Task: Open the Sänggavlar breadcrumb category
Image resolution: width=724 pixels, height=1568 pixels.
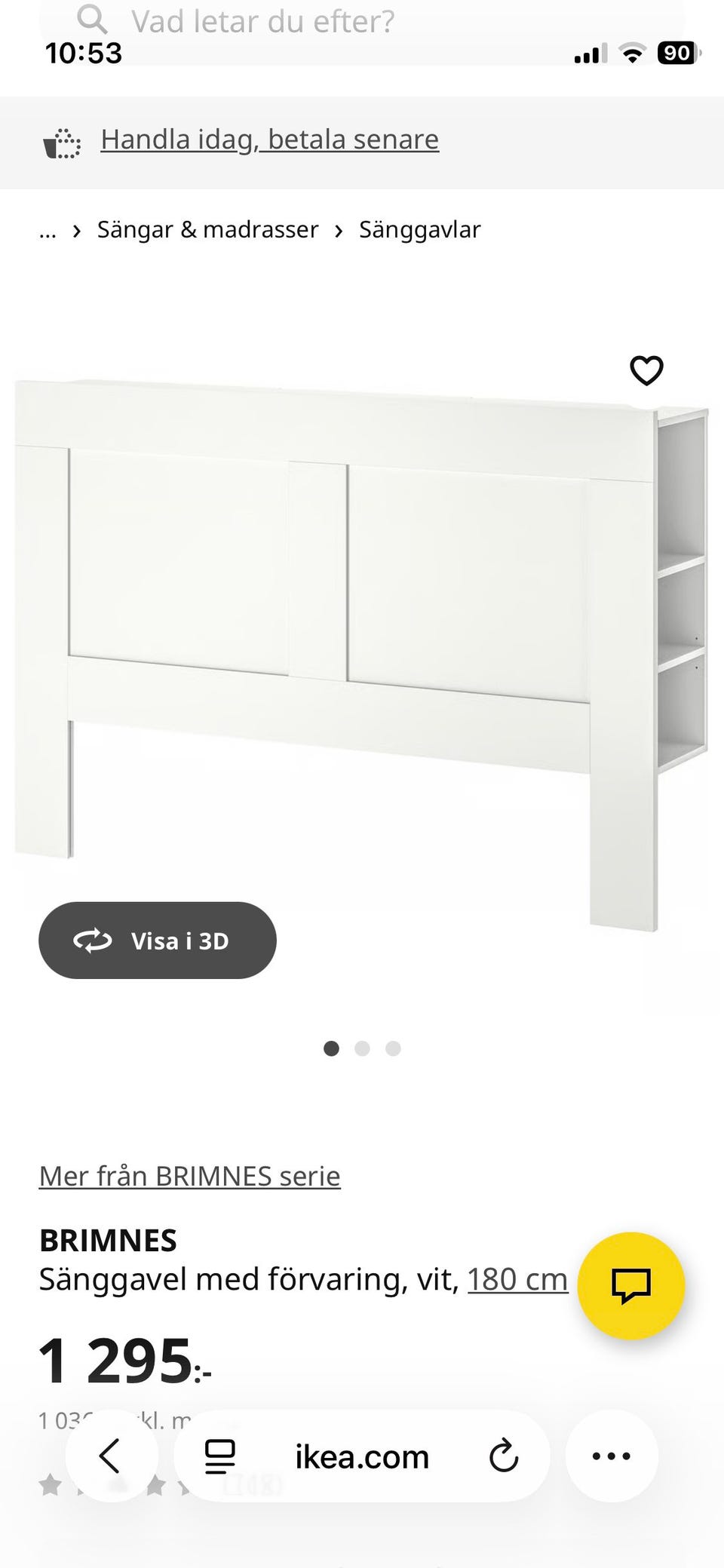Action: (420, 229)
